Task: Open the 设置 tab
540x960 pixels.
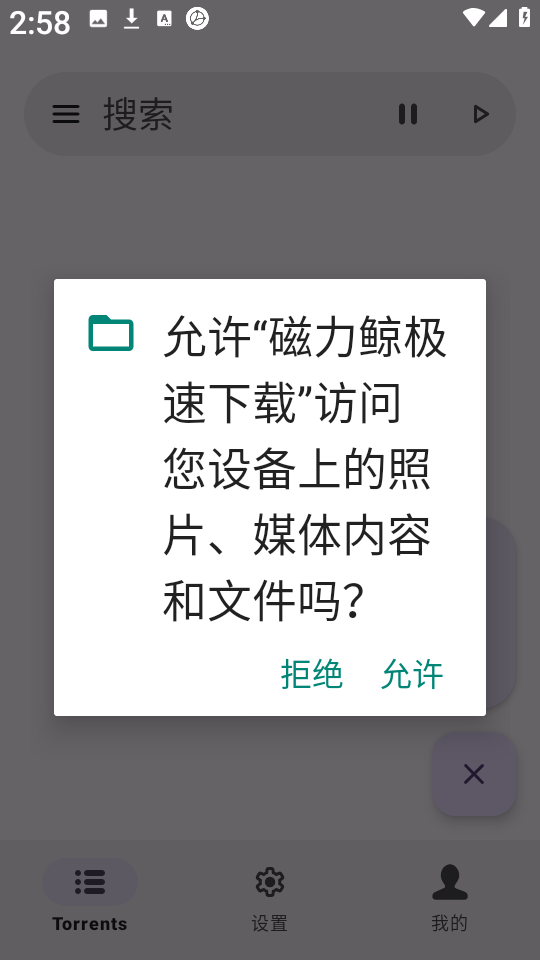Action: click(x=269, y=897)
